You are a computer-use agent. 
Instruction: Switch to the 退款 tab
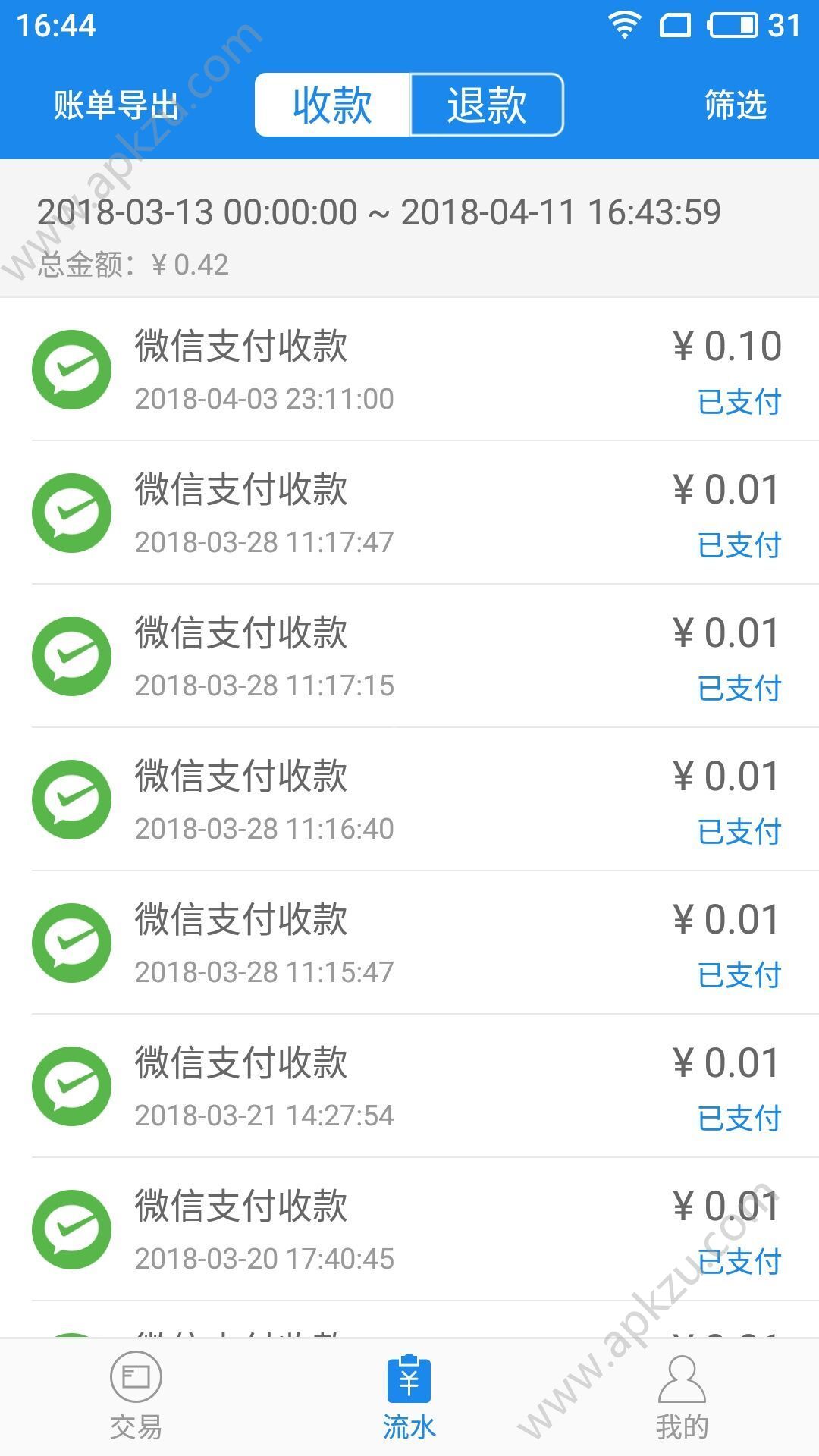pos(488,105)
